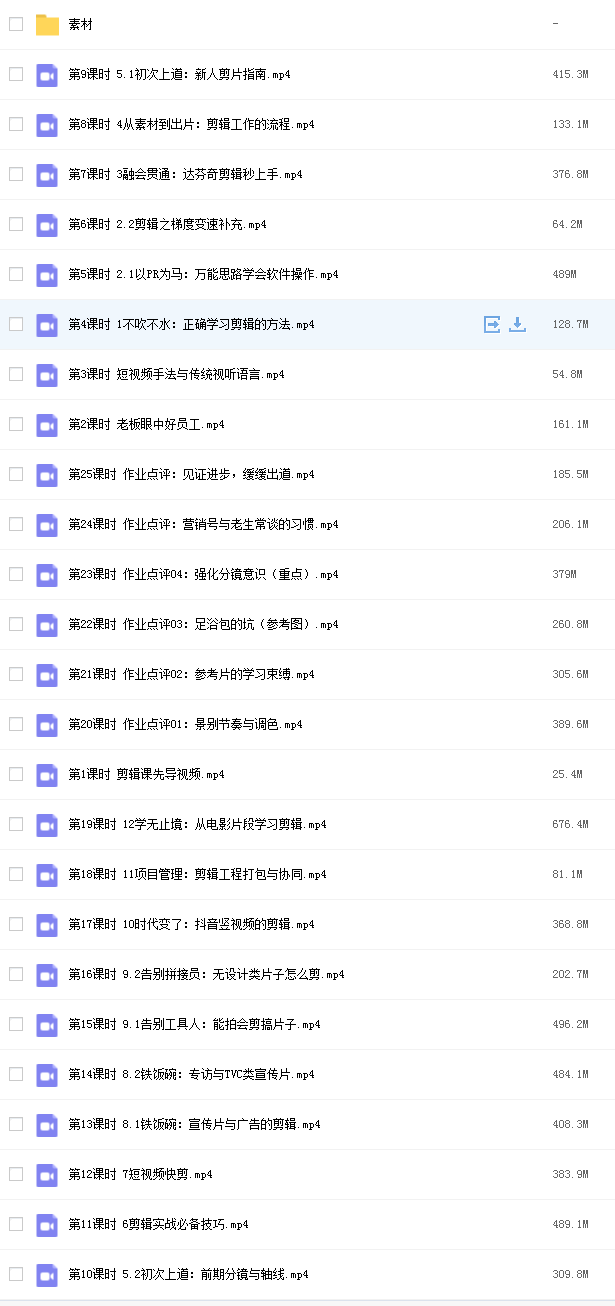Open 第1课时 剪辑课先导视频.mp4
The image size is (615, 1306).
(146, 774)
